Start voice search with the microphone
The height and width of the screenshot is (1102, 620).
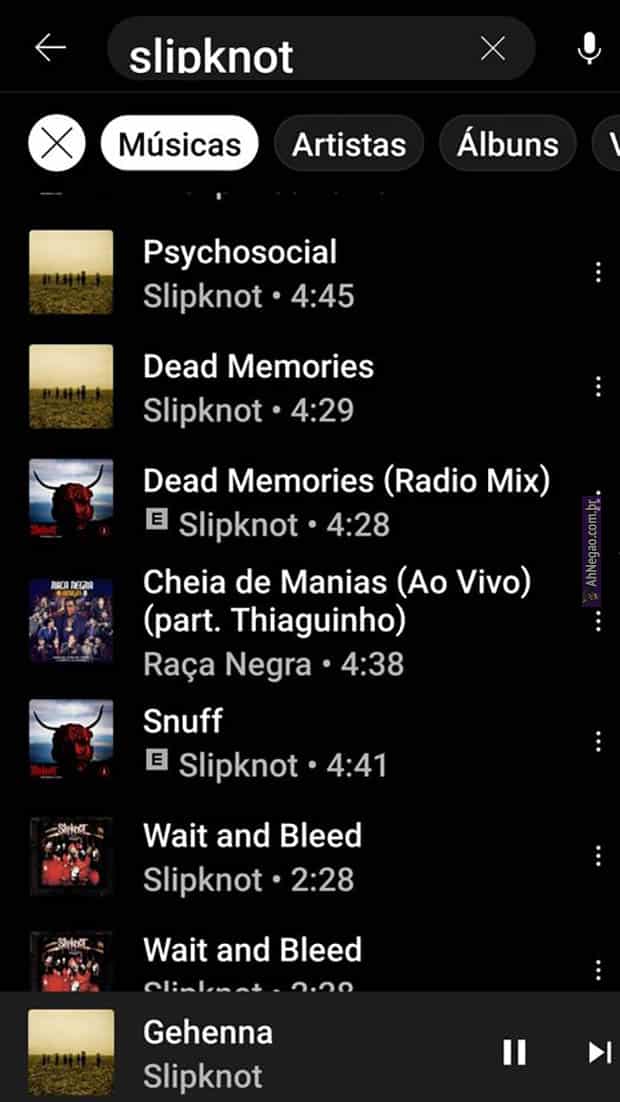pyautogui.click(x=589, y=48)
